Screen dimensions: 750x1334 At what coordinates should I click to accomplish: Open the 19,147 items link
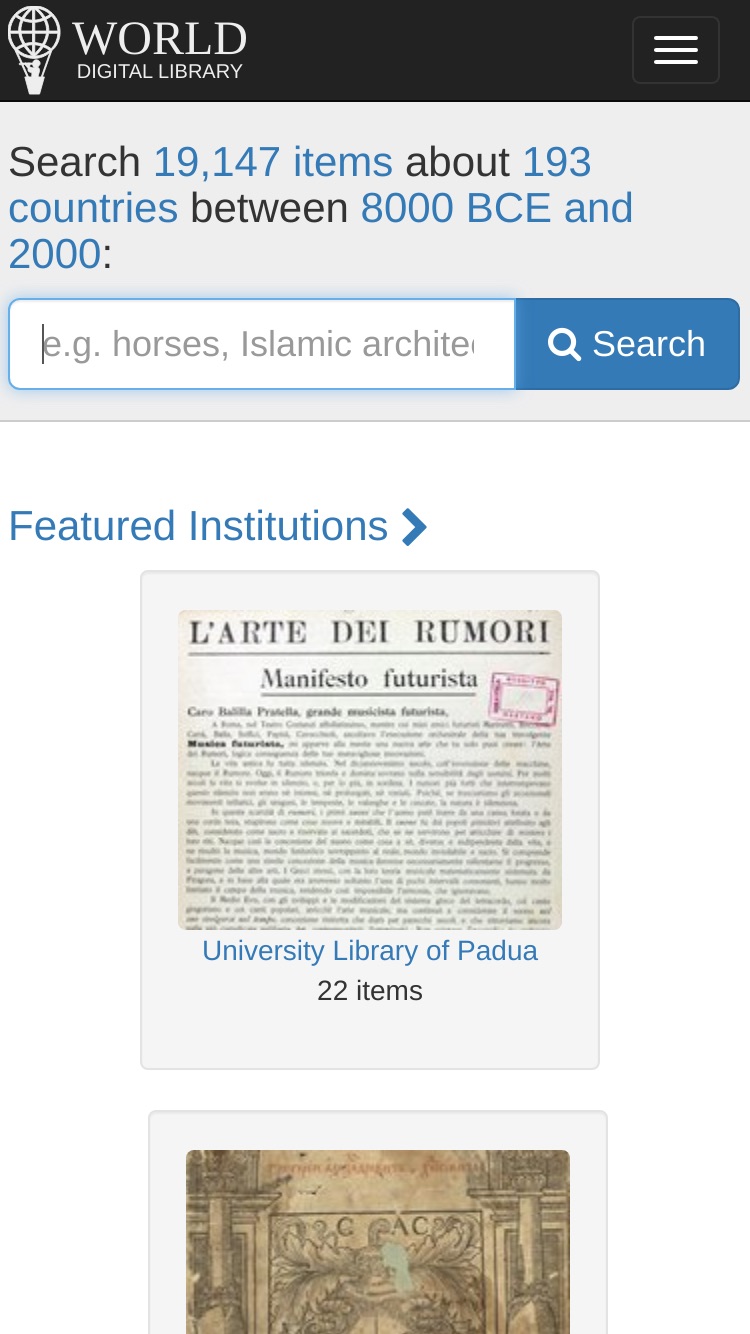click(273, 162)
